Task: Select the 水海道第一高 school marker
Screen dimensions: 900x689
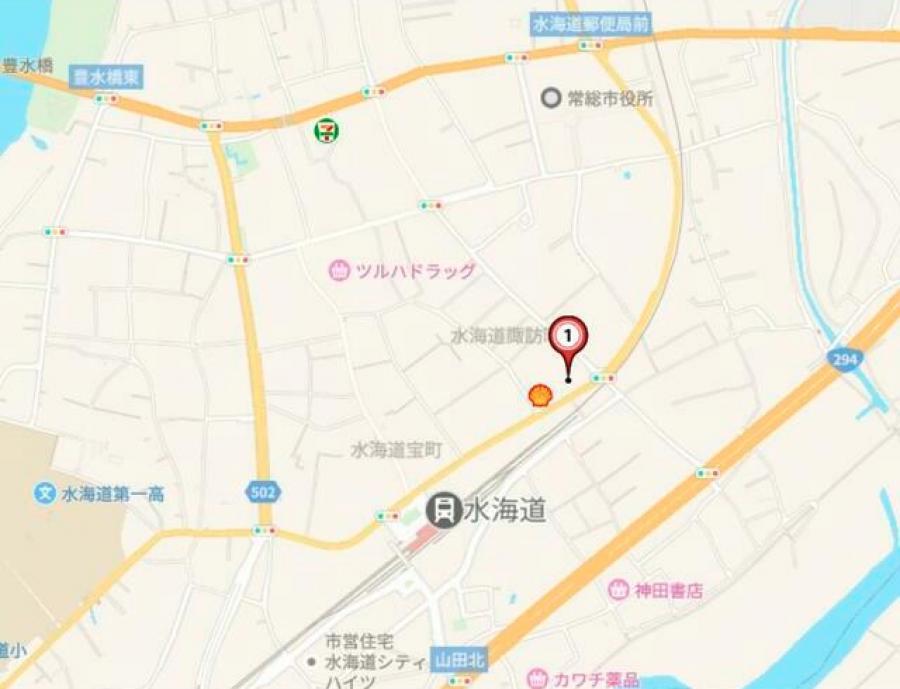Action: [x=44, y=493]
